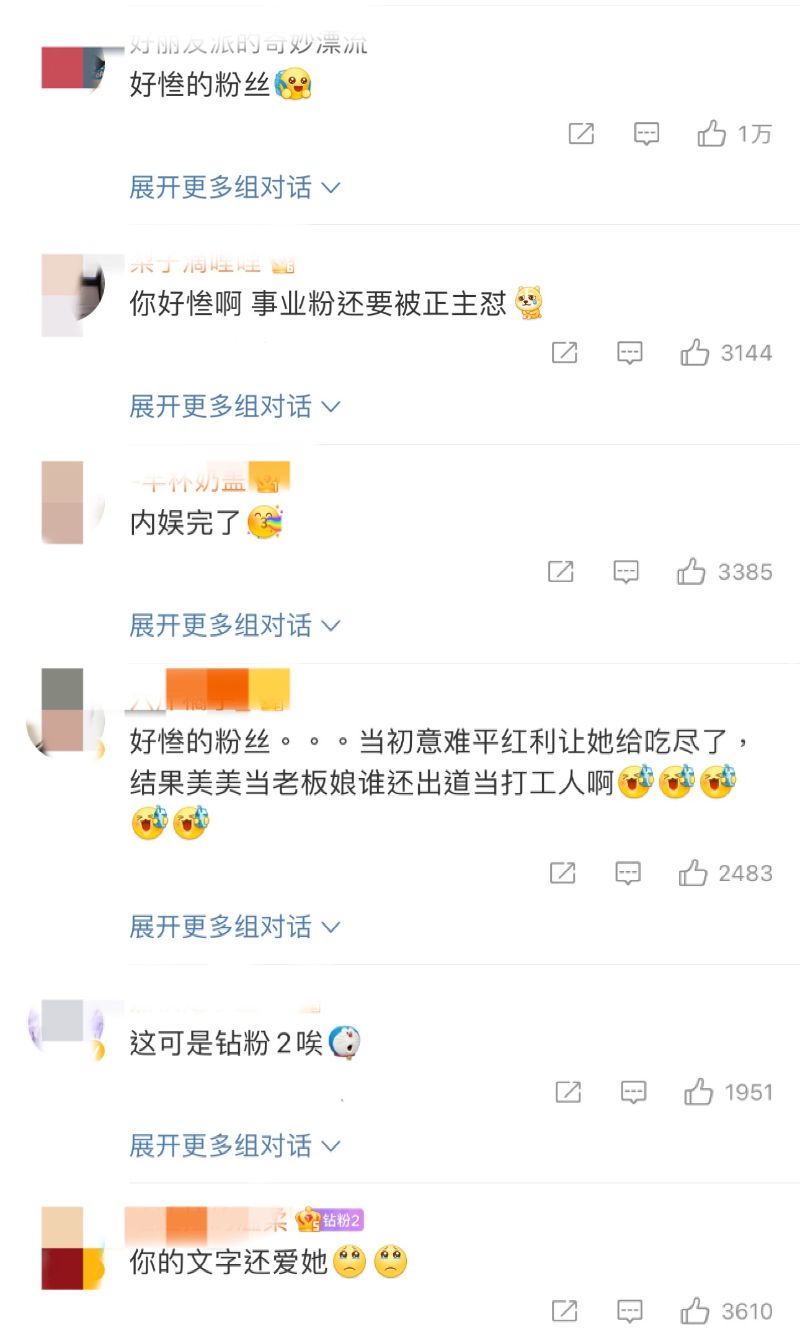The image size is (800, 1333).
Task: Like the comment 内娱完了
Action: 691,572
